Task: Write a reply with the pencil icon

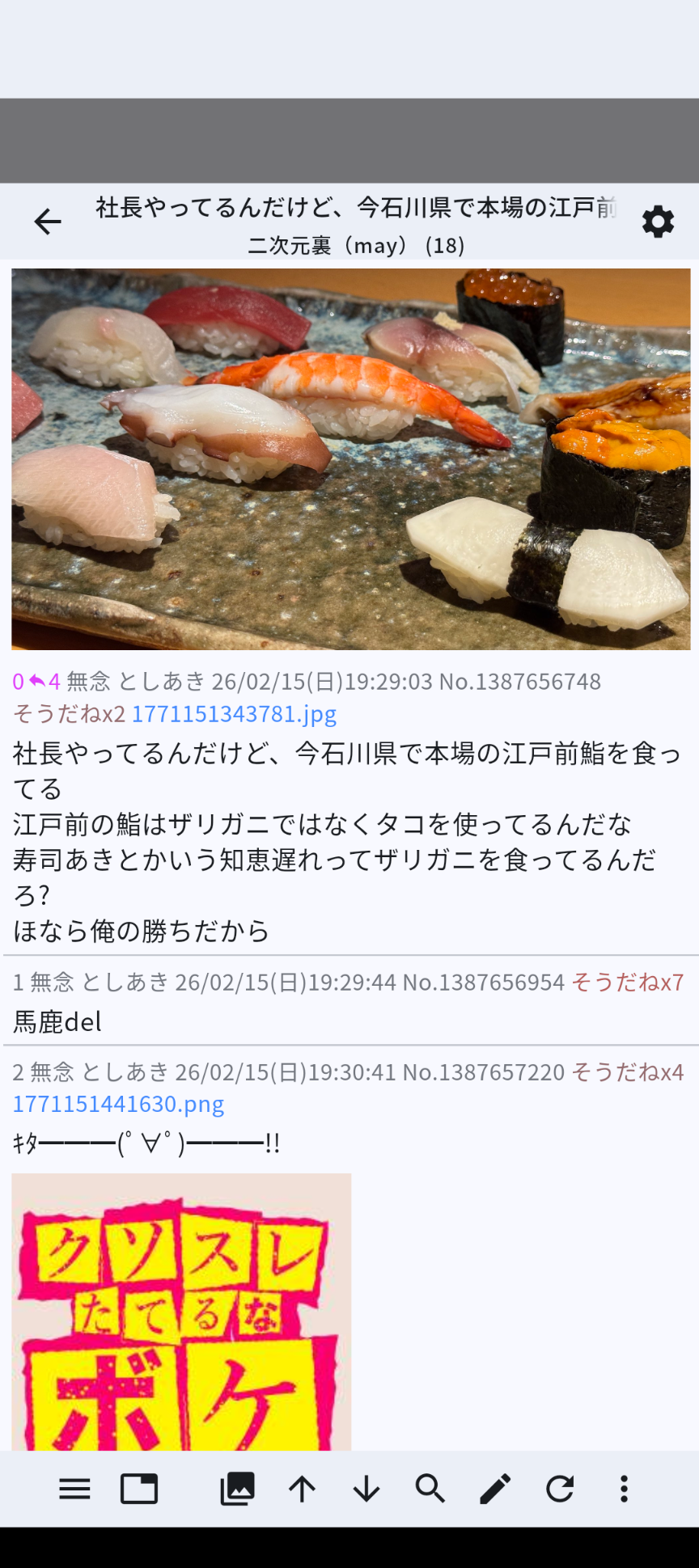Action: pos(495,1489)
